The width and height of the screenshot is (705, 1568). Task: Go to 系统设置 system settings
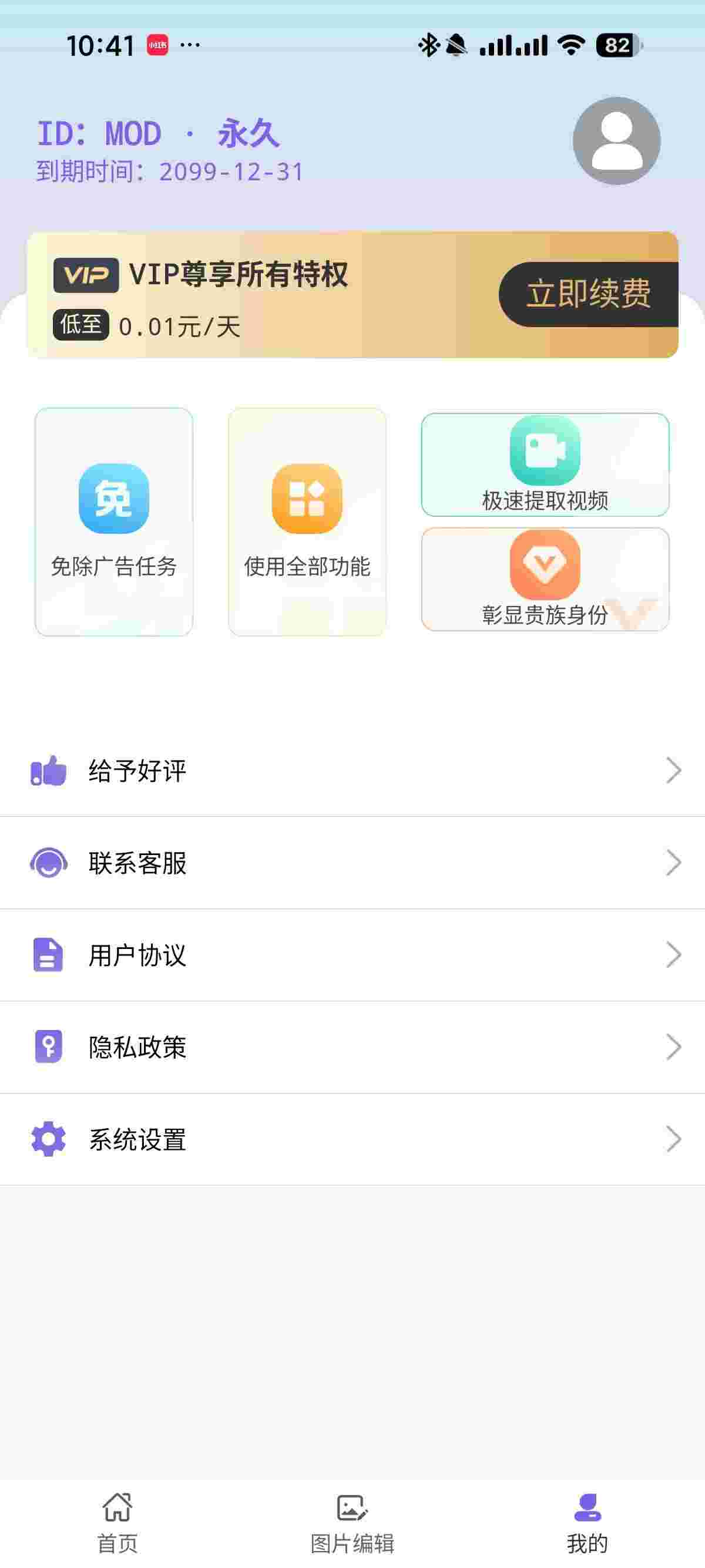pyautogui.click(x=352, y=1139)
